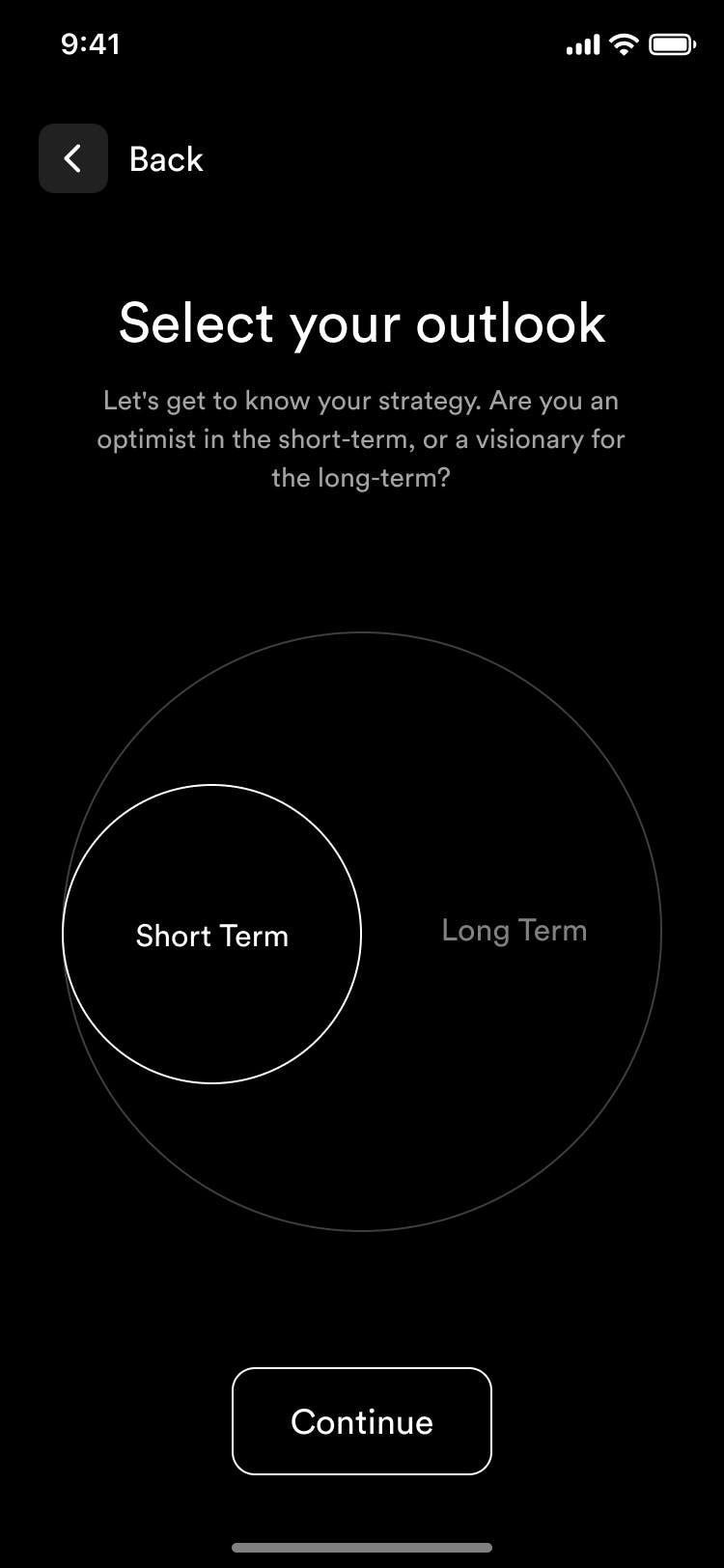
Task: Tap Continue to proceed
Action: pos(362,1421)
